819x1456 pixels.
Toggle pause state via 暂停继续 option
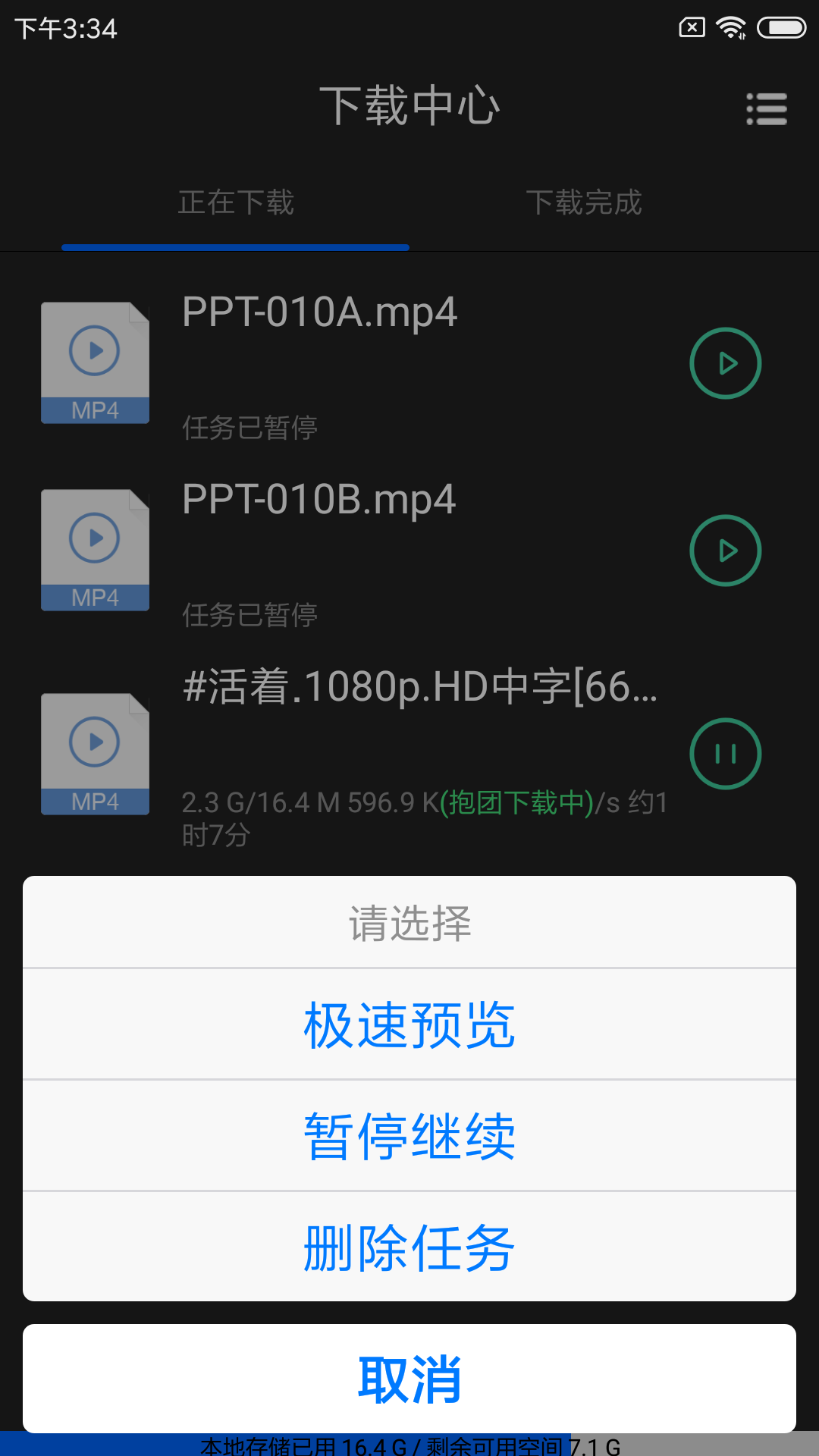[409, 1134]
